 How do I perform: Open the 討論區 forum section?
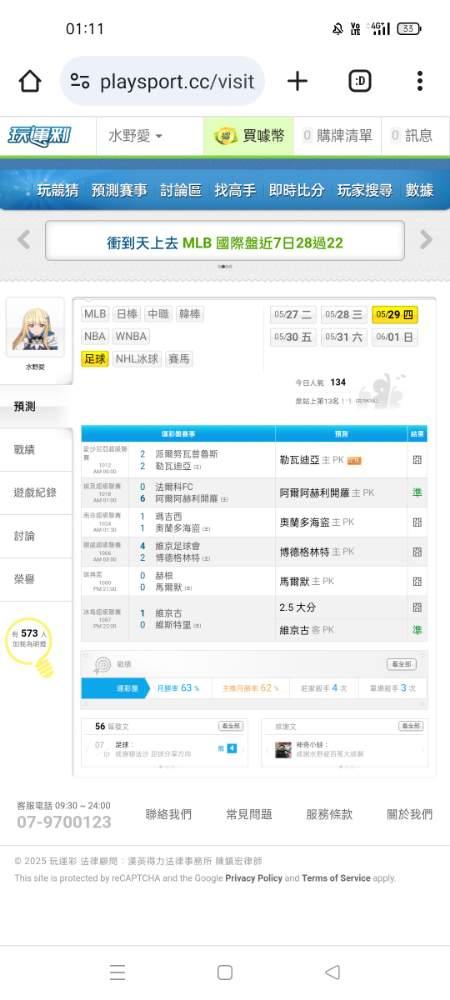(x=181, y=190)
